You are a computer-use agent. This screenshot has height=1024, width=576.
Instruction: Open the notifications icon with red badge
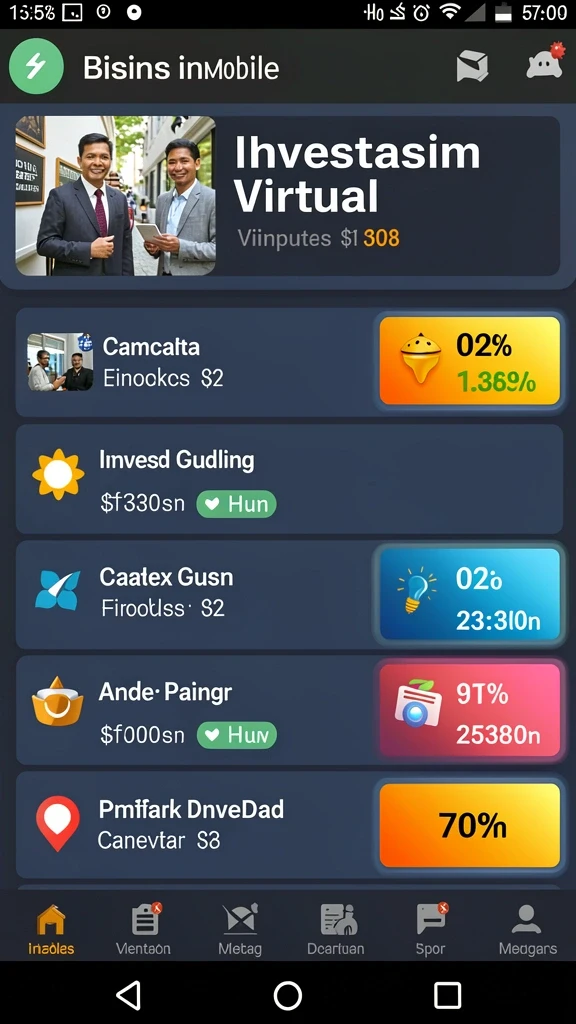[545, 61]
